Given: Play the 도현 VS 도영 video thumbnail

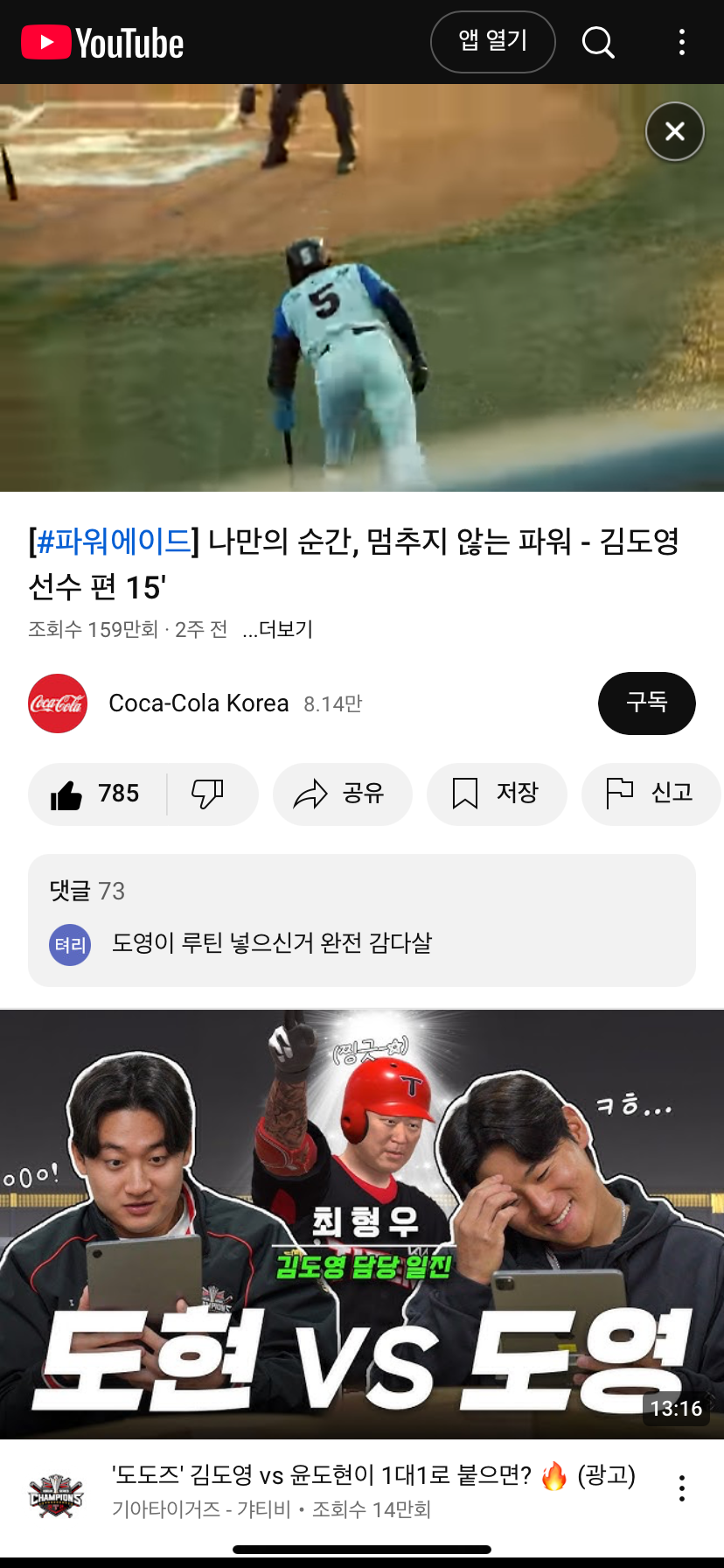Looking at the screenshot, I should [362, 1224].
